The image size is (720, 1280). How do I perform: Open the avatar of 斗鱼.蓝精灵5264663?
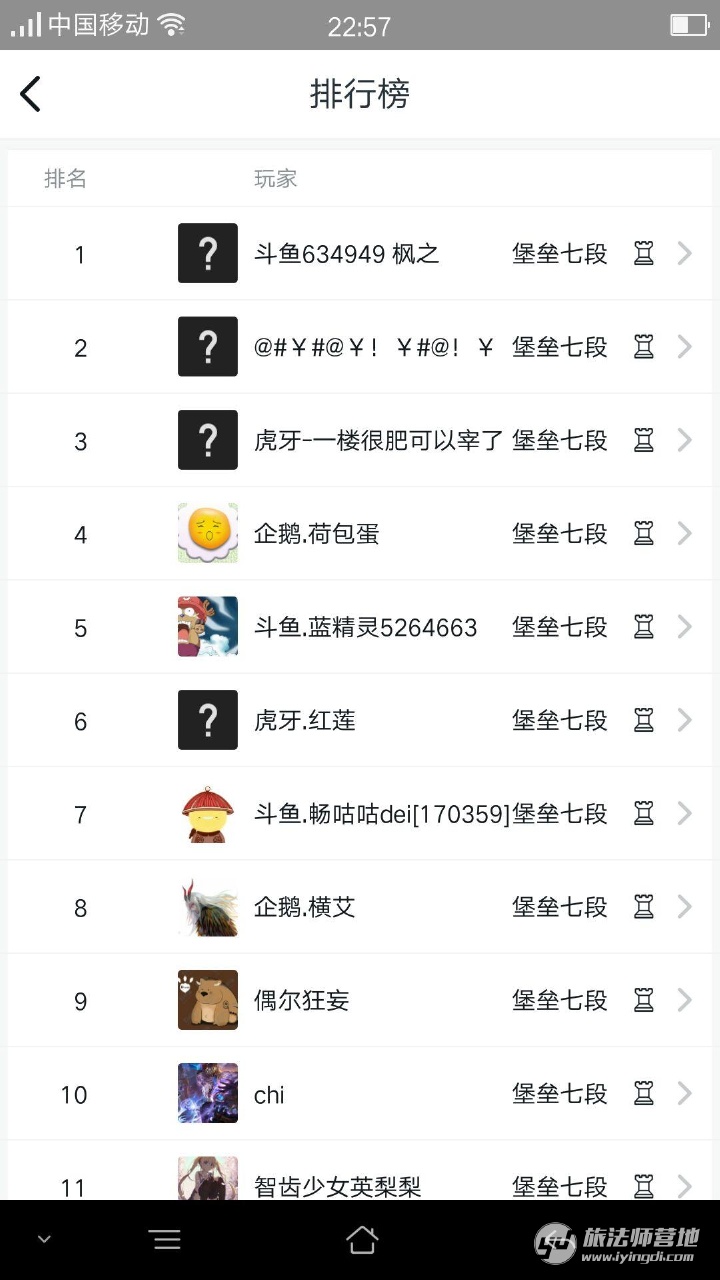coord(207,627)
